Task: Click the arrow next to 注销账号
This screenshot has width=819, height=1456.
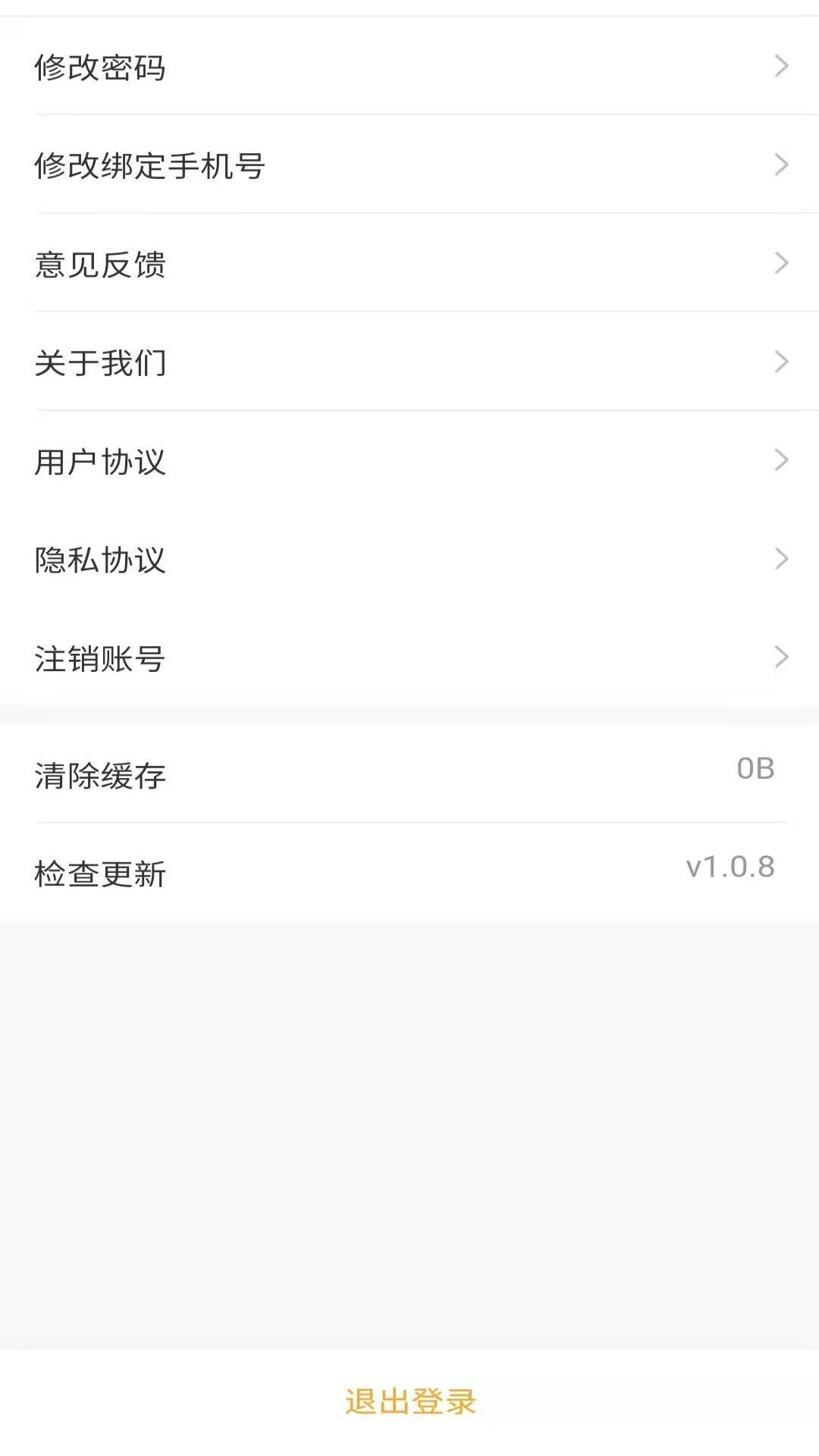Action: [782, 657]
